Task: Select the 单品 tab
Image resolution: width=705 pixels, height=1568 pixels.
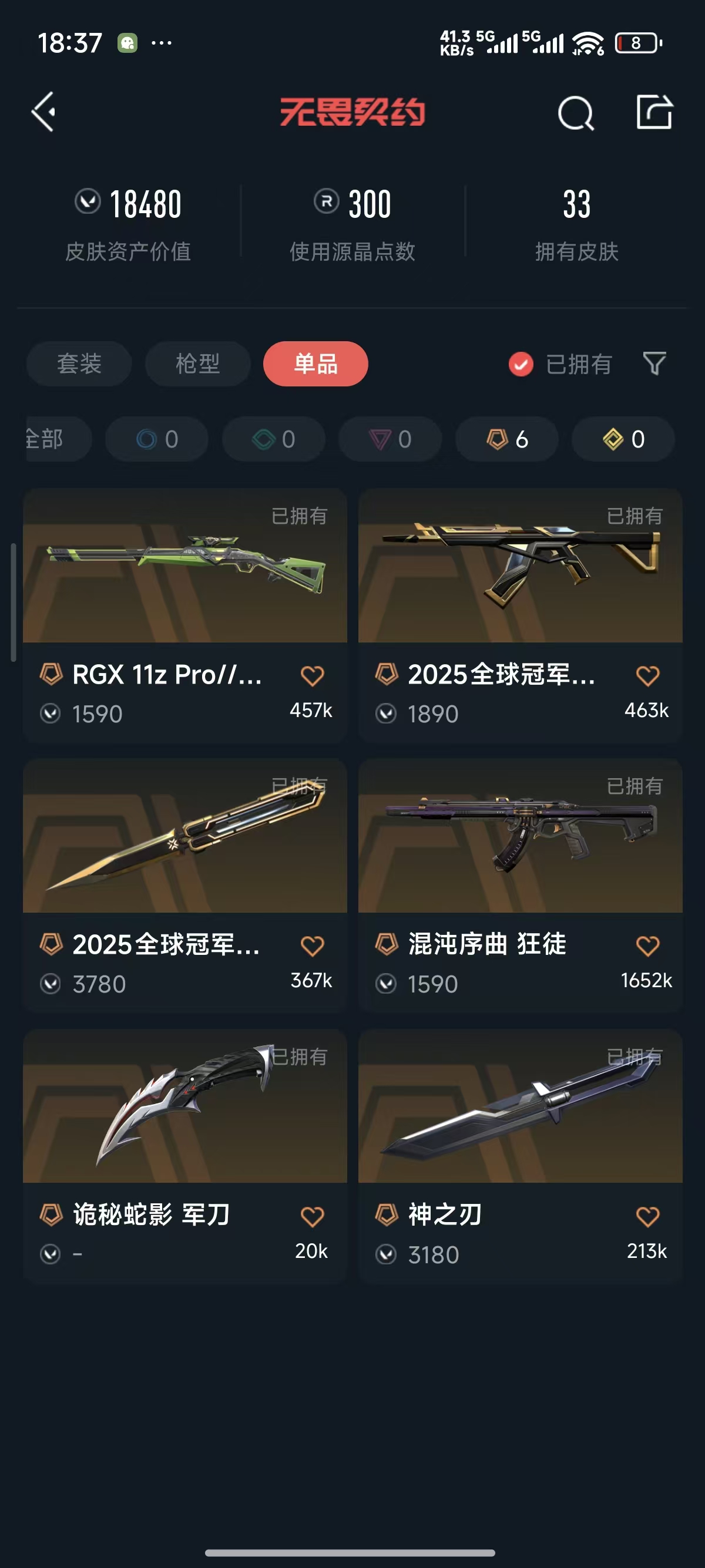Action: pos(315,364)
